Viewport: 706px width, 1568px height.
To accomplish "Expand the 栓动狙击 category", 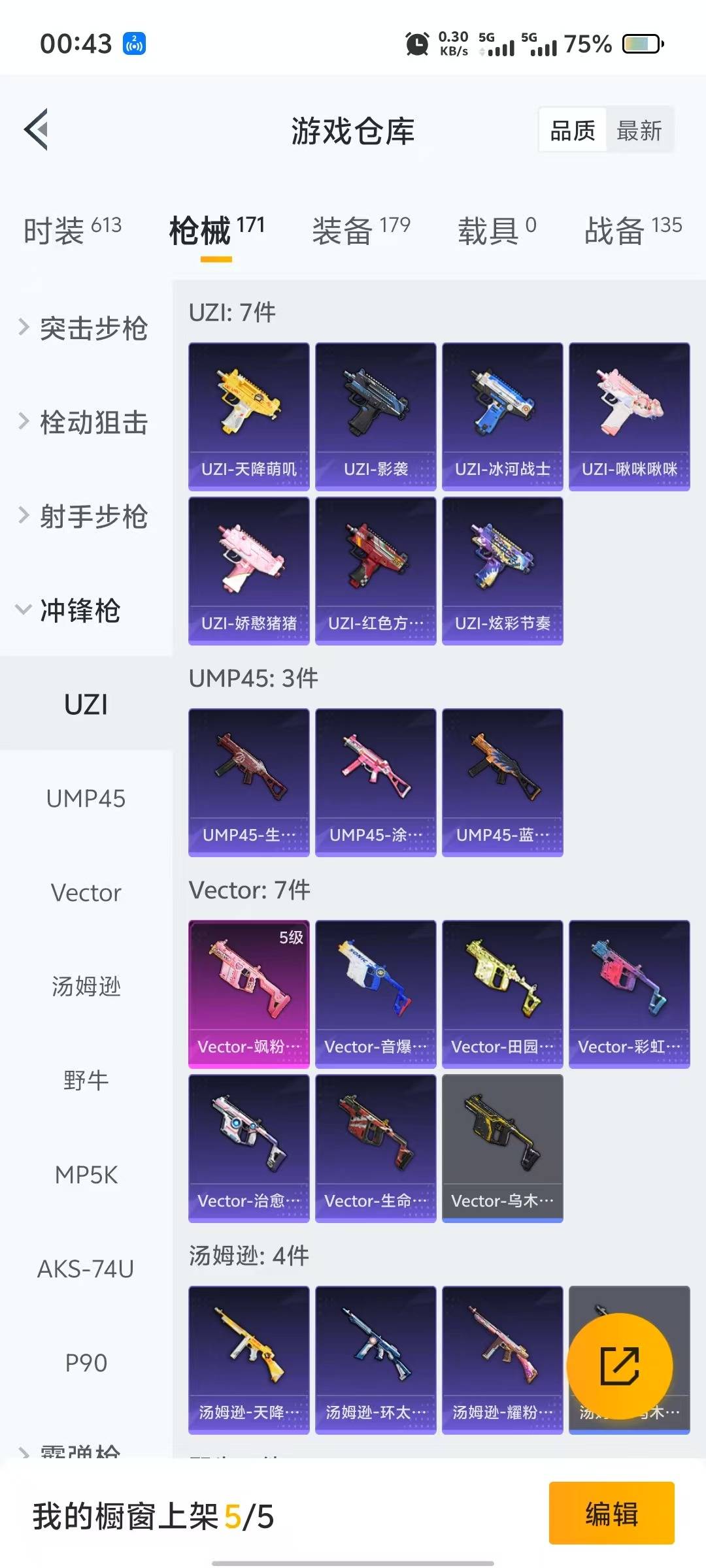I will click(84, 422).
